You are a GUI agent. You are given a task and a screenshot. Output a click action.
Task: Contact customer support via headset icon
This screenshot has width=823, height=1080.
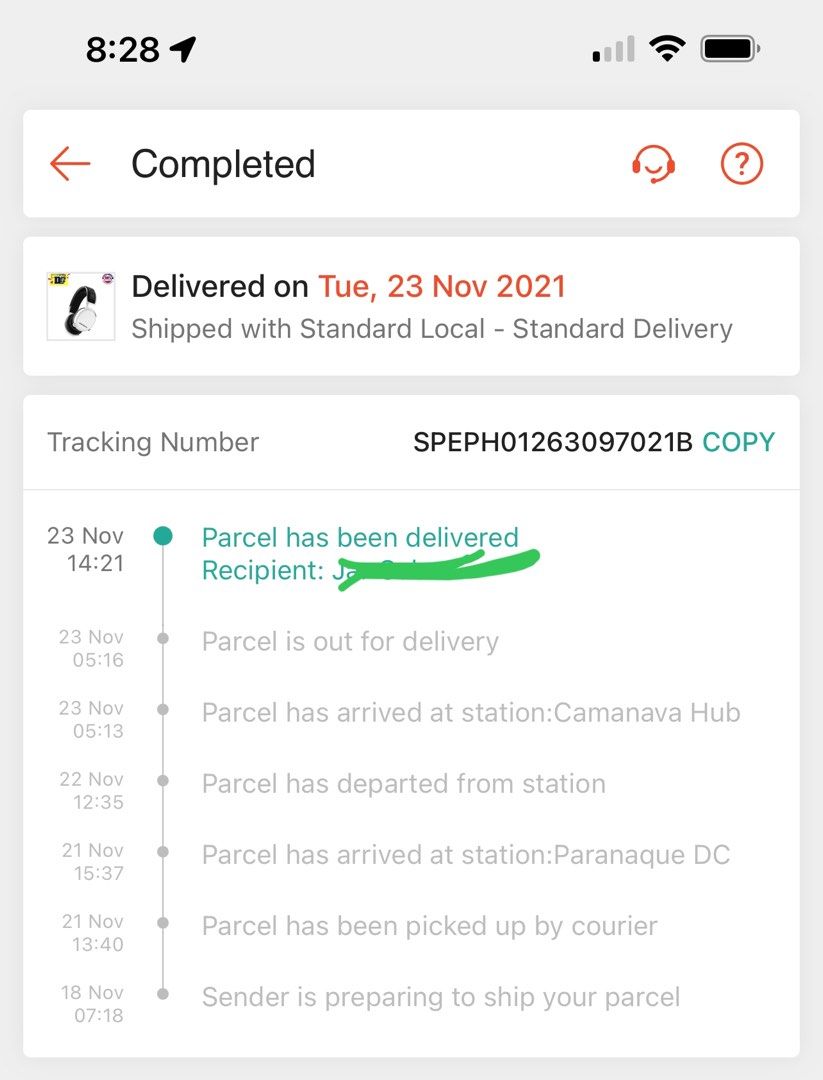coord(653,164)
